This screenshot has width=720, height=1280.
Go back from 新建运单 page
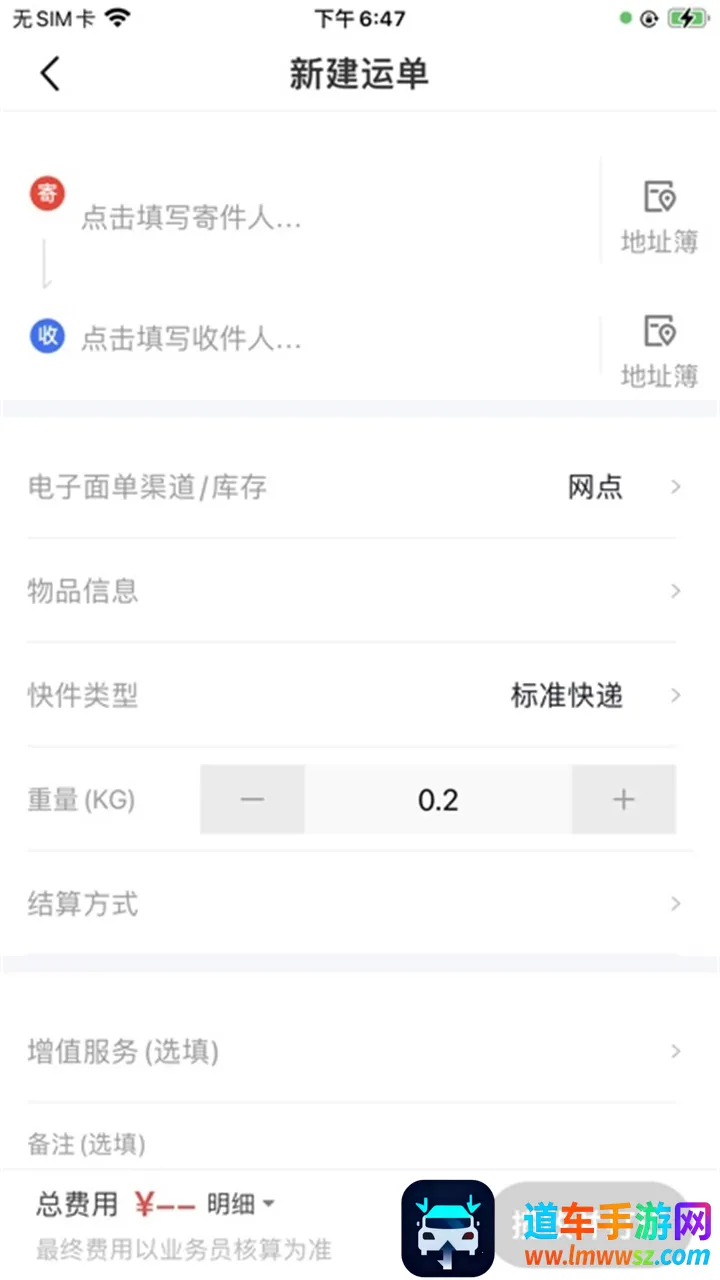point(50,74)
